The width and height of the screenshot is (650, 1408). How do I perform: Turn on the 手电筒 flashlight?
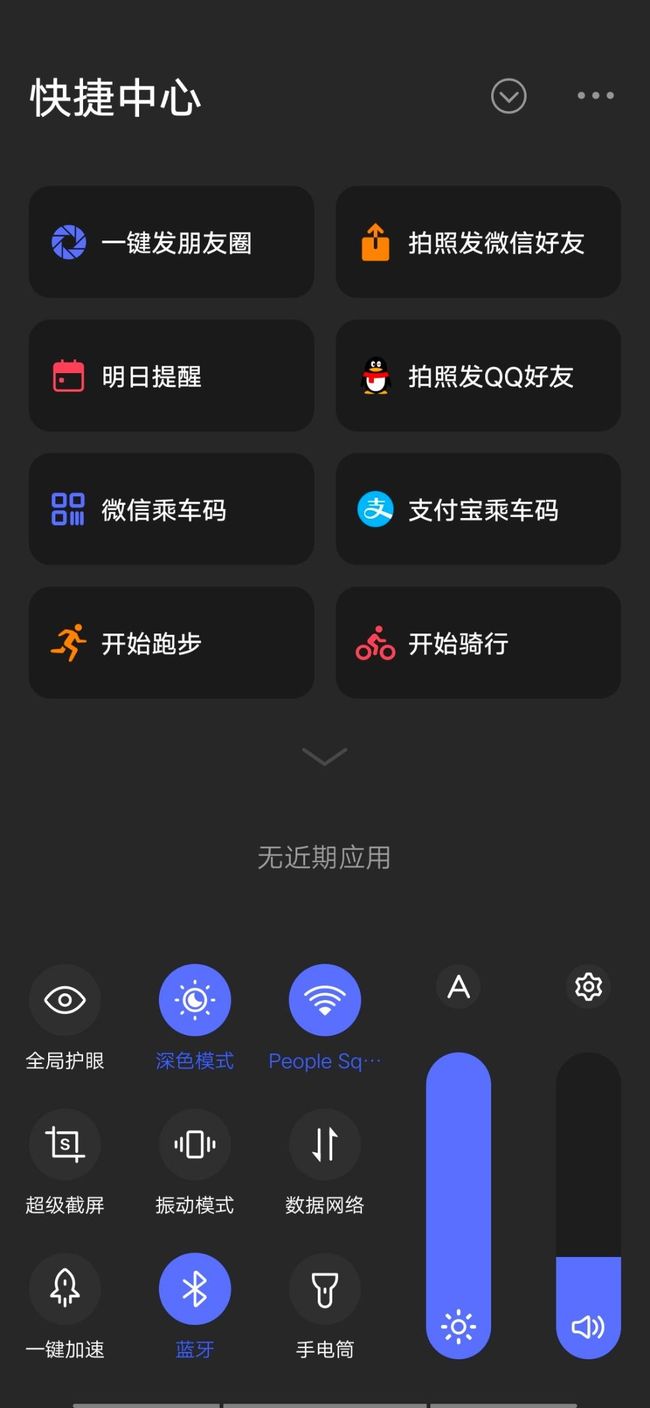(325, 1289)
